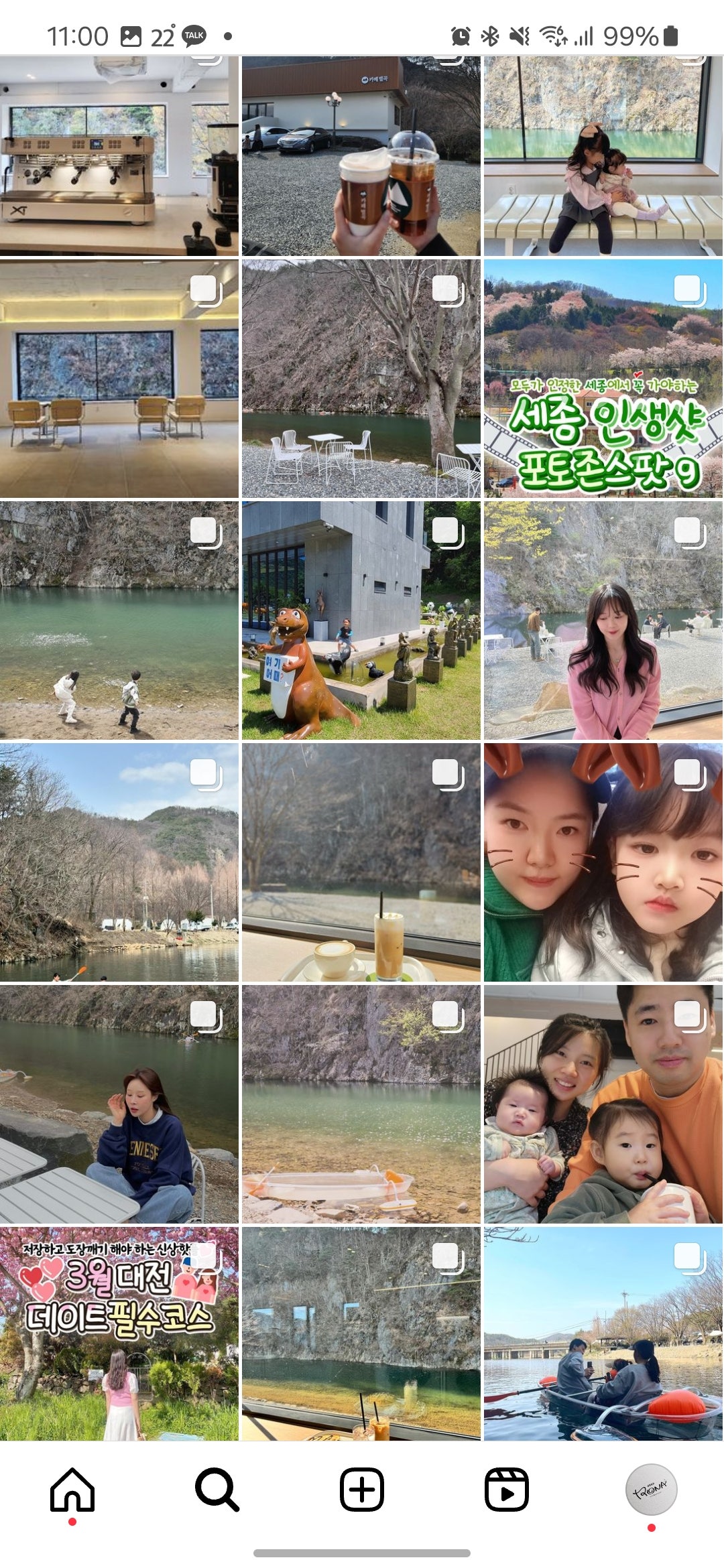
Task: View the 세종 인생샷 포토존스팟 9 post
Action: pos(603,379)
